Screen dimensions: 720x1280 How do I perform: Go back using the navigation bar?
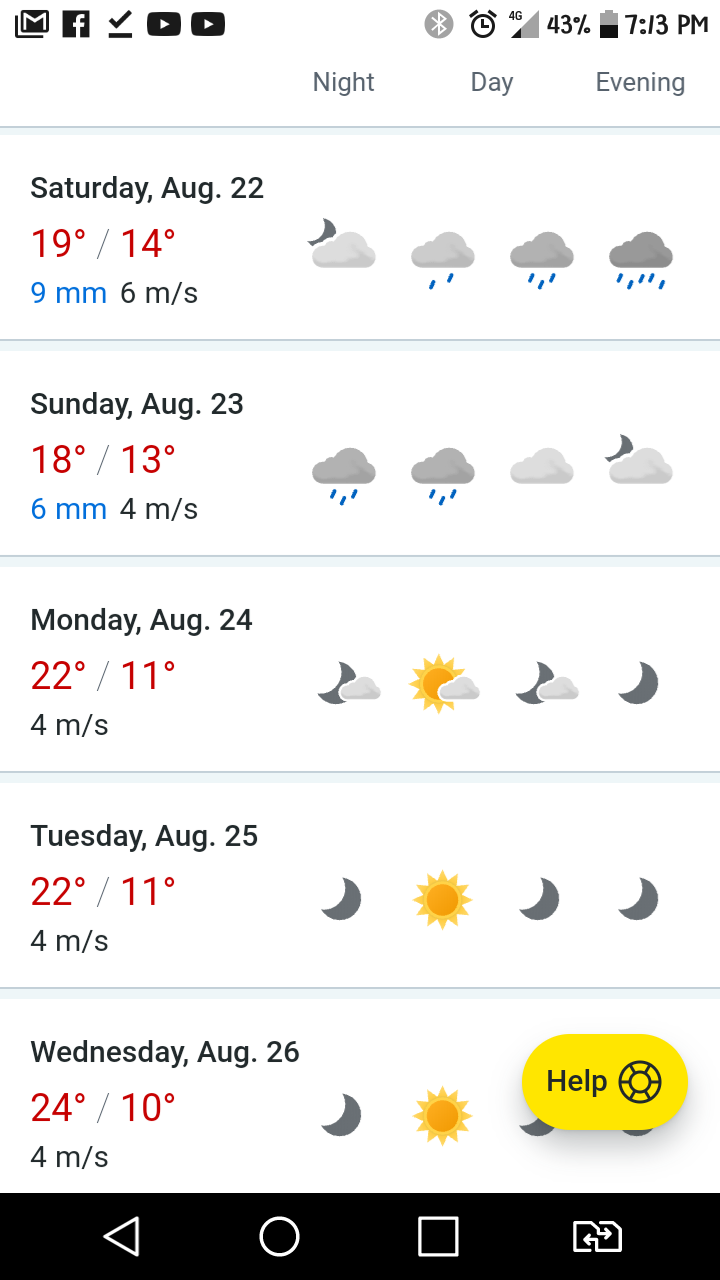(x=121, y=1236)
